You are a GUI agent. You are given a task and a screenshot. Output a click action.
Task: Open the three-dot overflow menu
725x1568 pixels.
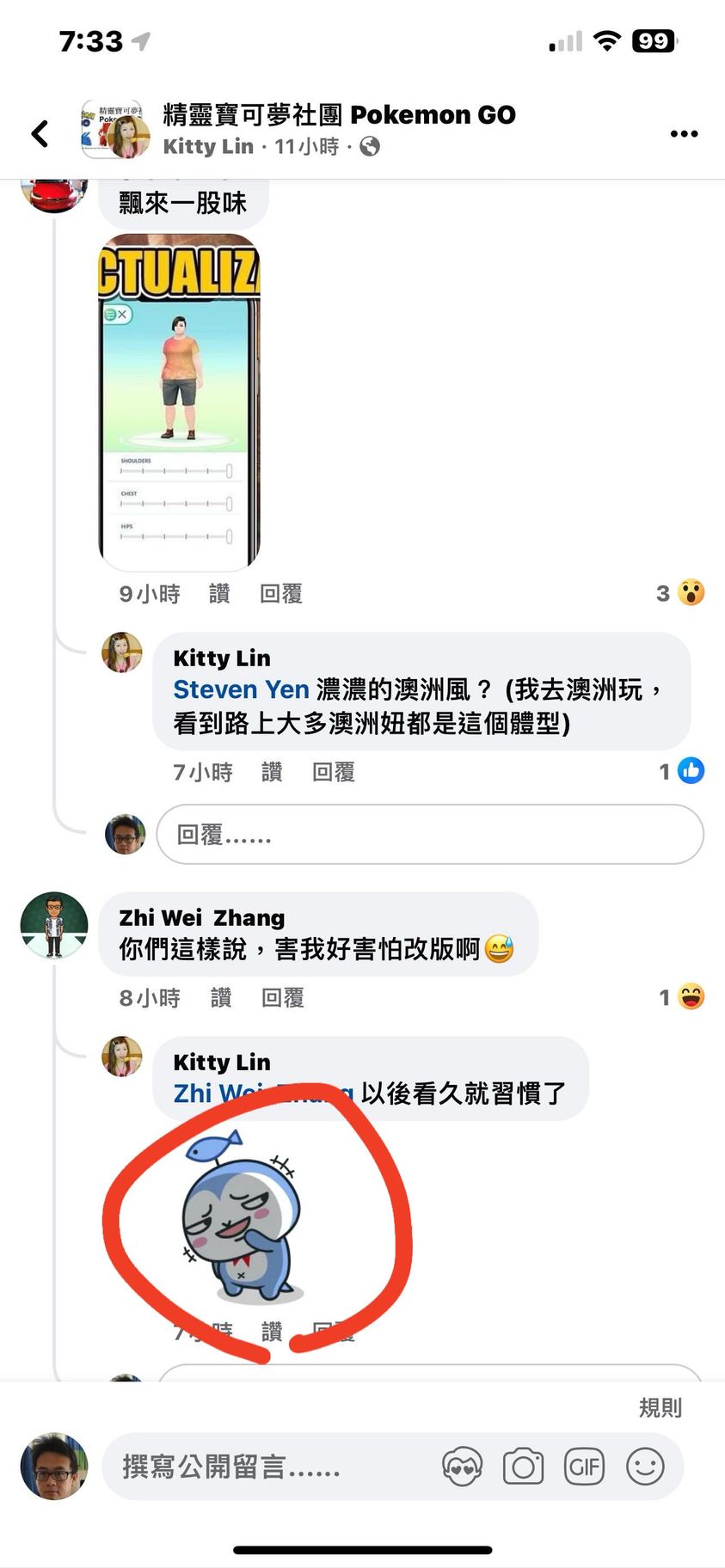pyautogui.click(x=684, y=133)
